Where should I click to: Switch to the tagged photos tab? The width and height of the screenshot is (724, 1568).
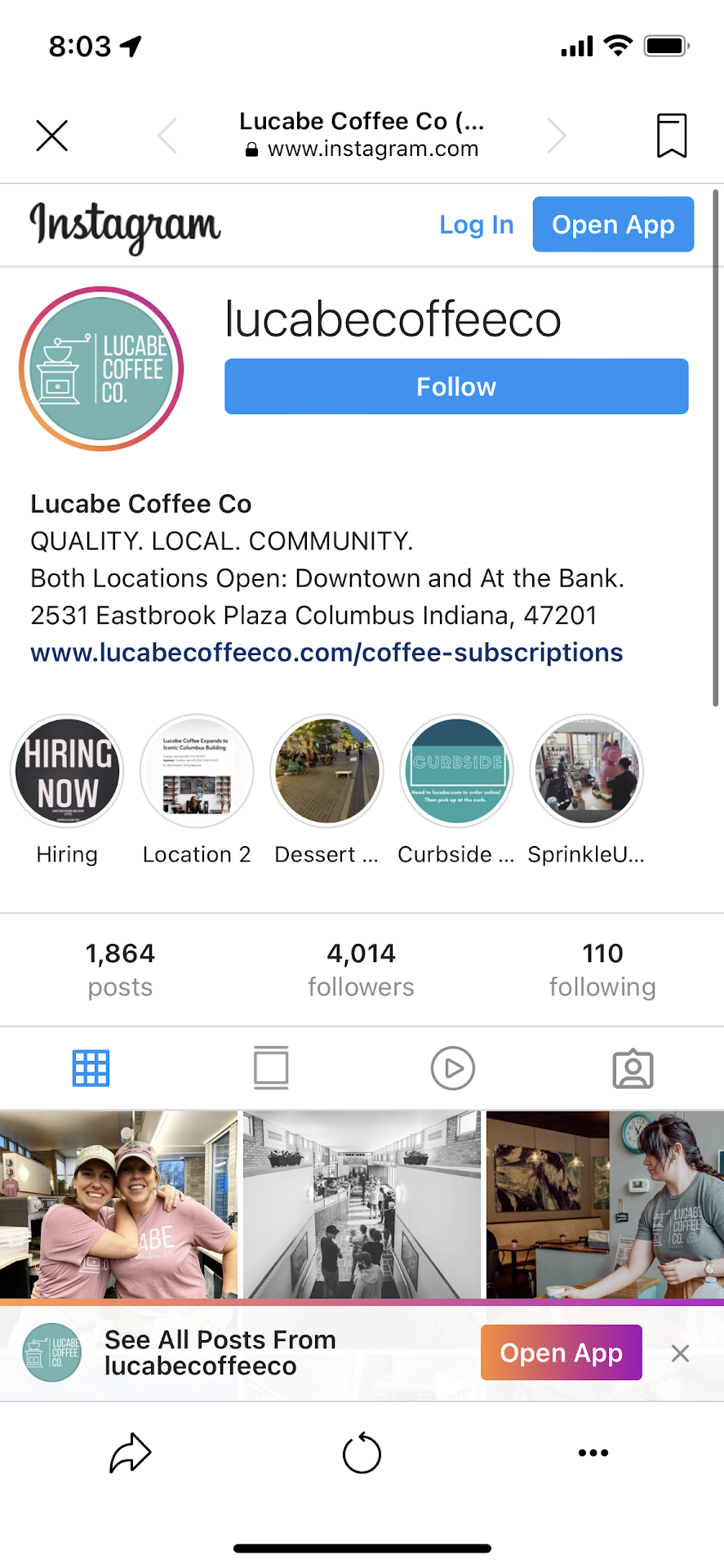click(633, 1069)
